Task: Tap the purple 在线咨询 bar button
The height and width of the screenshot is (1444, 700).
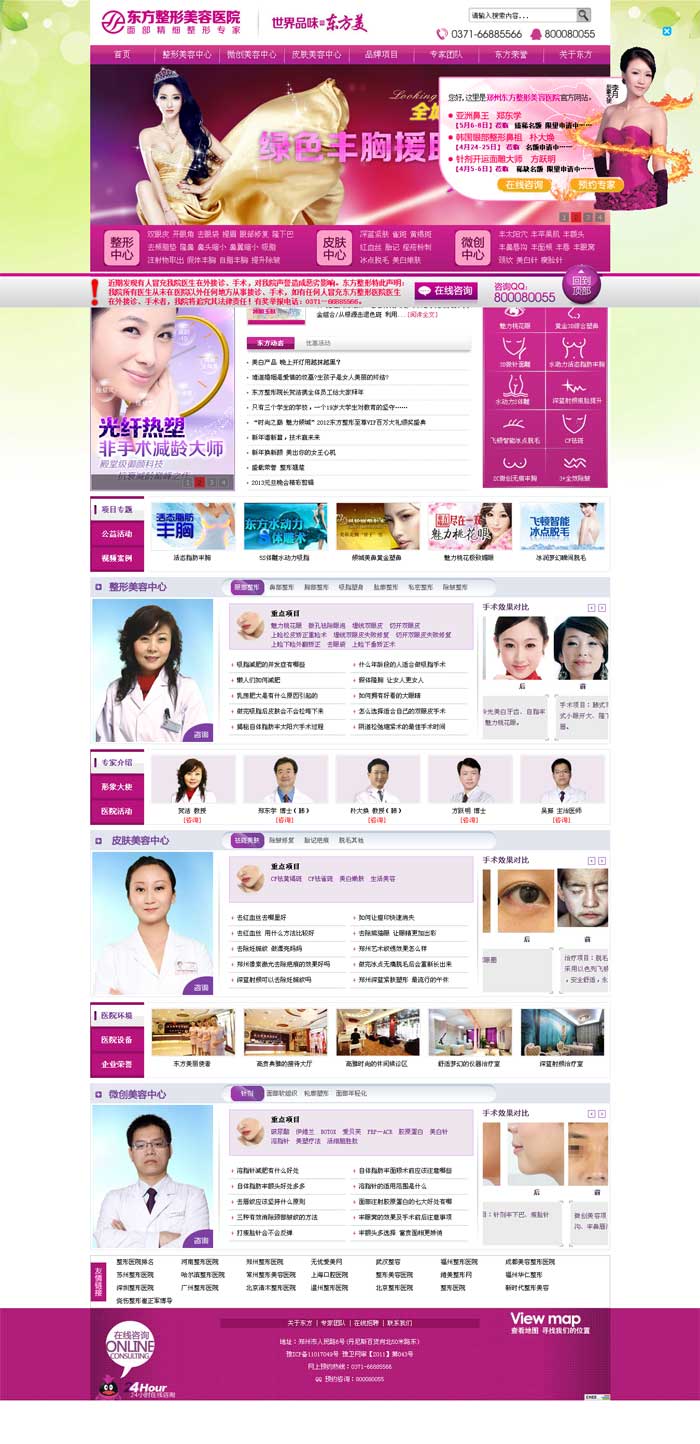Action: (x=446, y=291)
